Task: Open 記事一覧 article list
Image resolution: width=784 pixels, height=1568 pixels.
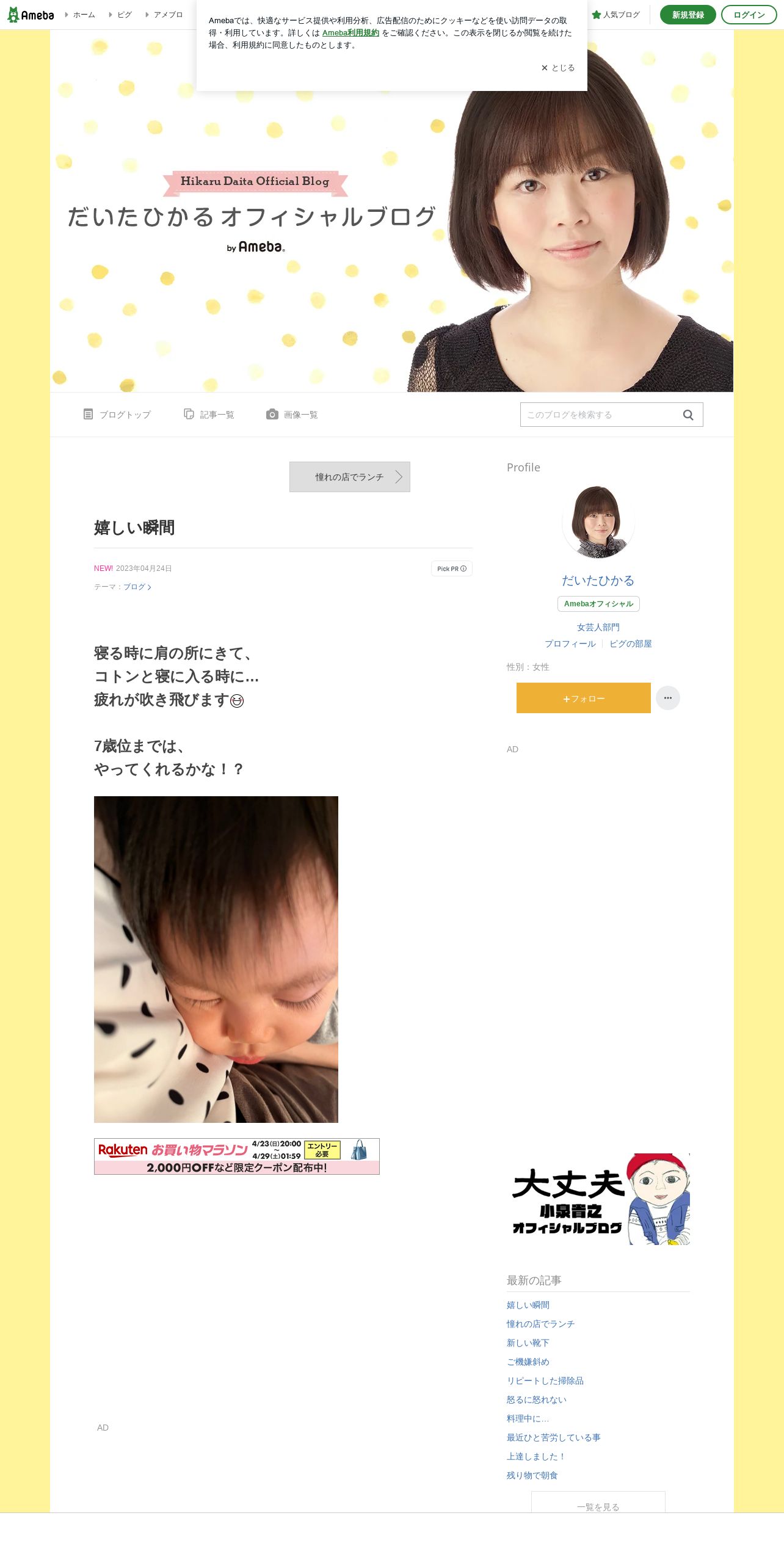Action: coord(209,415)
